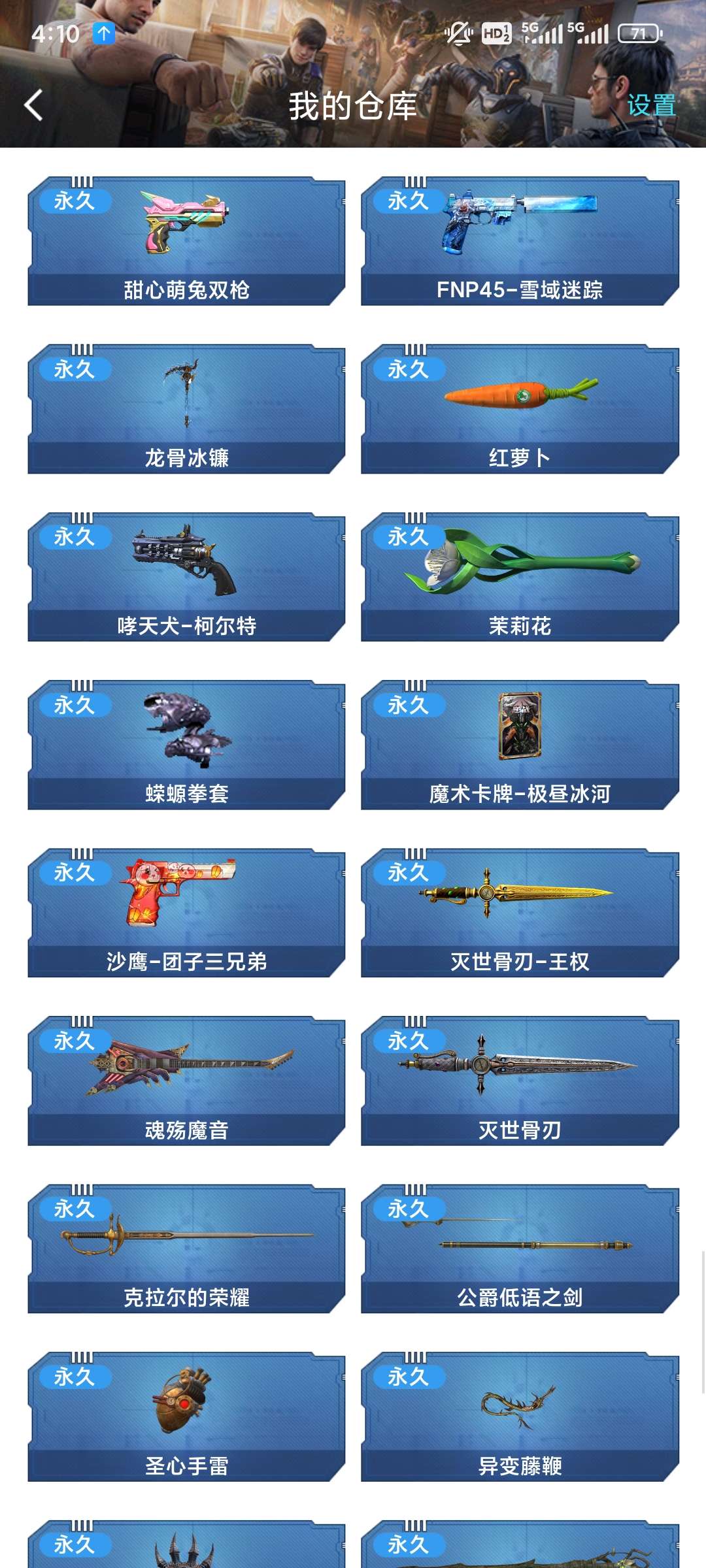The width and height of the screenshot is (706, 1568).
Task: Tap the 沙鹰-团子三兄弟 pistol card
Action: point(186,912)
